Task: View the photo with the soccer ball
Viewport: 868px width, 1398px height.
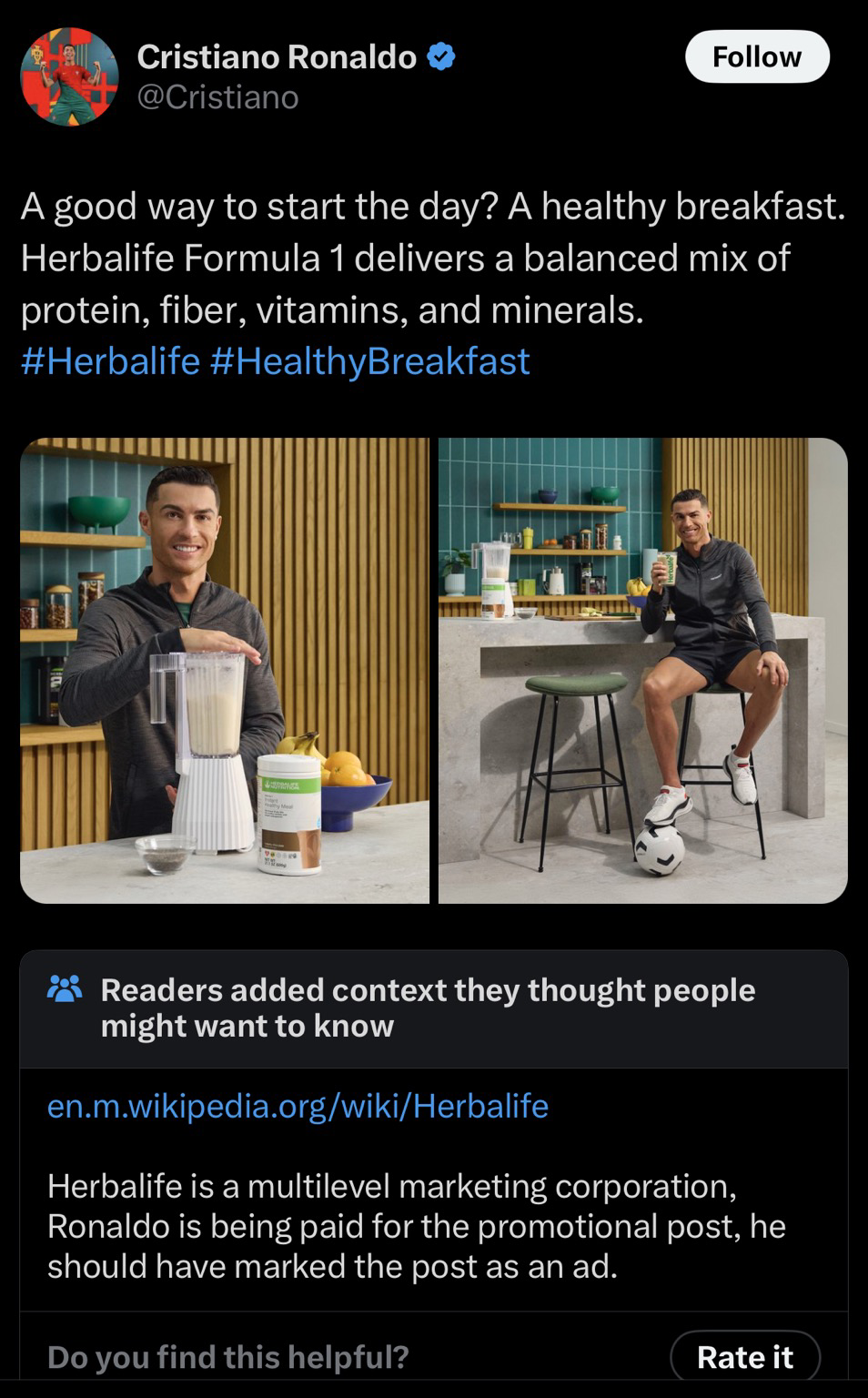Action: (643, 671)
